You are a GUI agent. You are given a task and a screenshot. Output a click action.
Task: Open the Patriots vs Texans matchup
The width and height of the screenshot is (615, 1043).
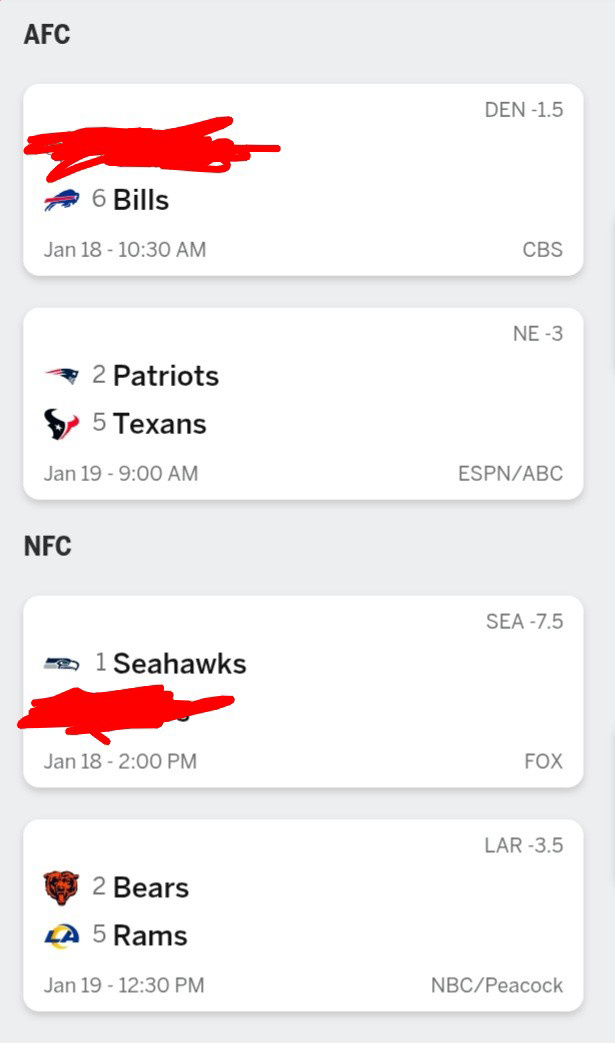[x=303, y=404]
